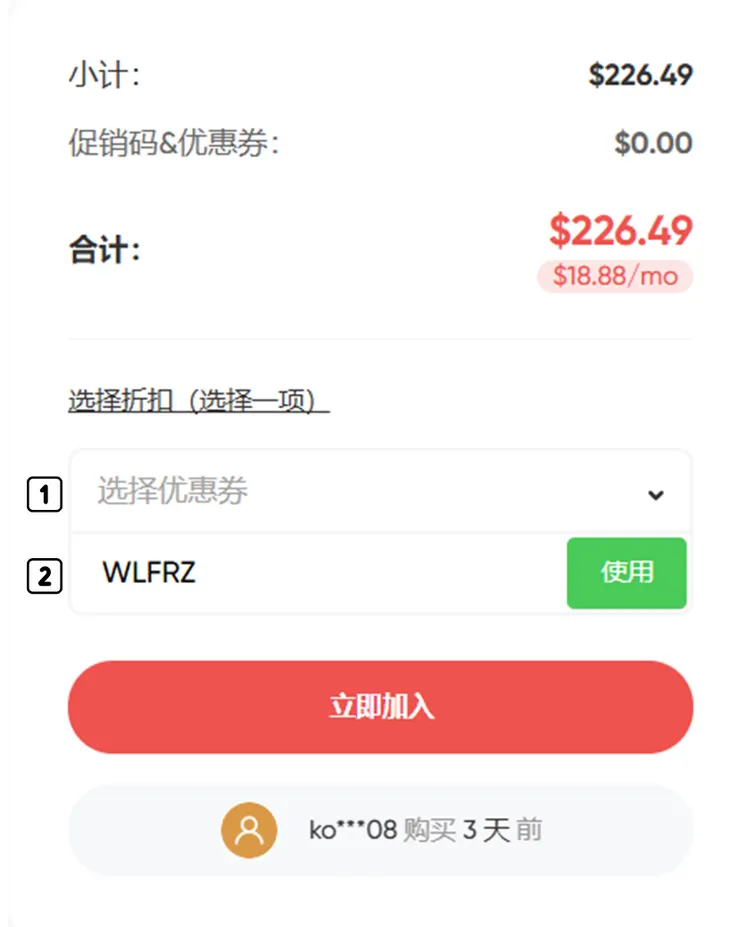Click the $226.49 subtotal value

(x=641, y=73)
